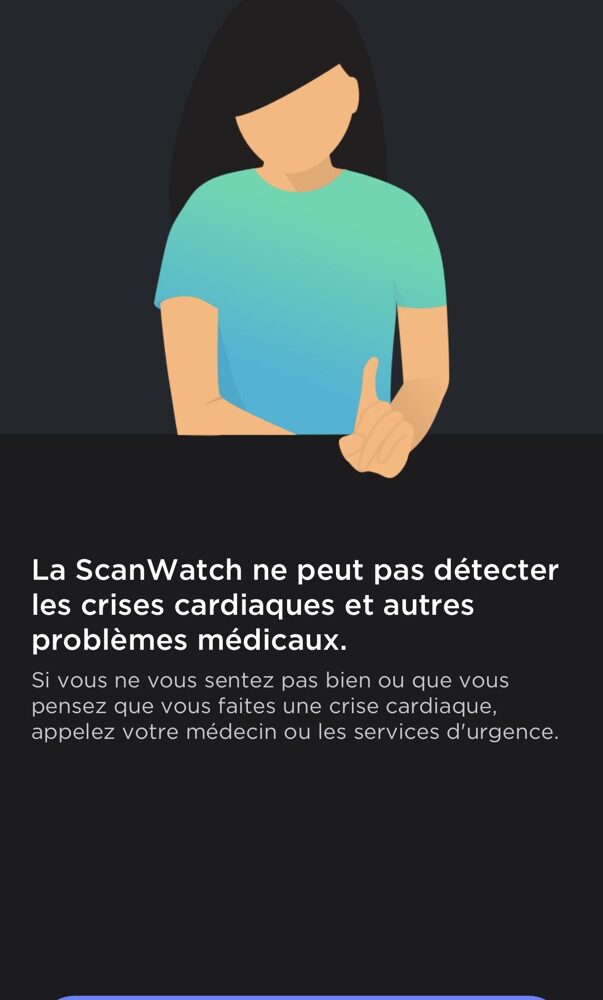Tap the blue button at the bottom edge
This screenshot has height=1000, width=603.
click(302, 997)
